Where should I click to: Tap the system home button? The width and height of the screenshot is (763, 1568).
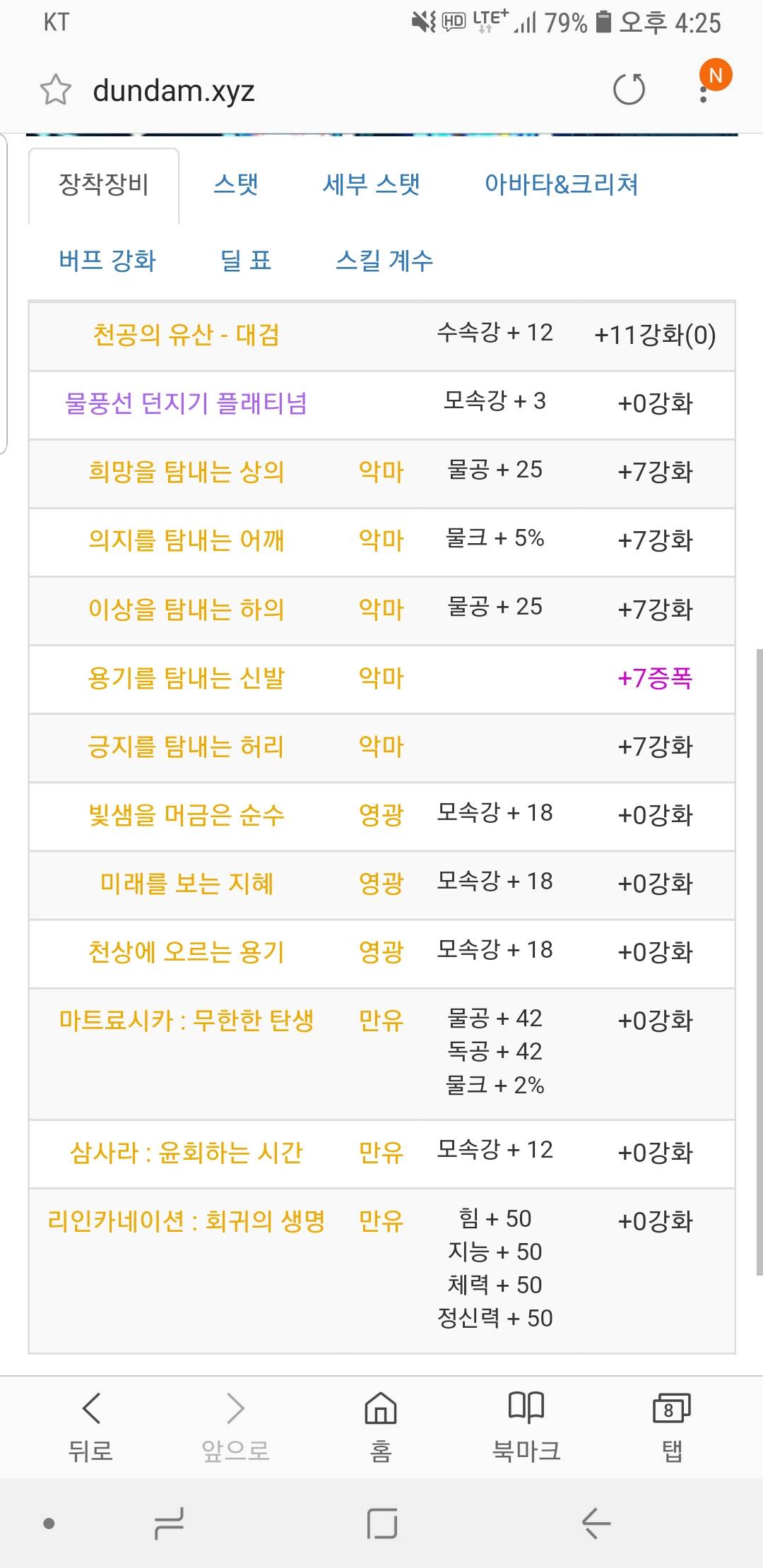click(382, 1523)
